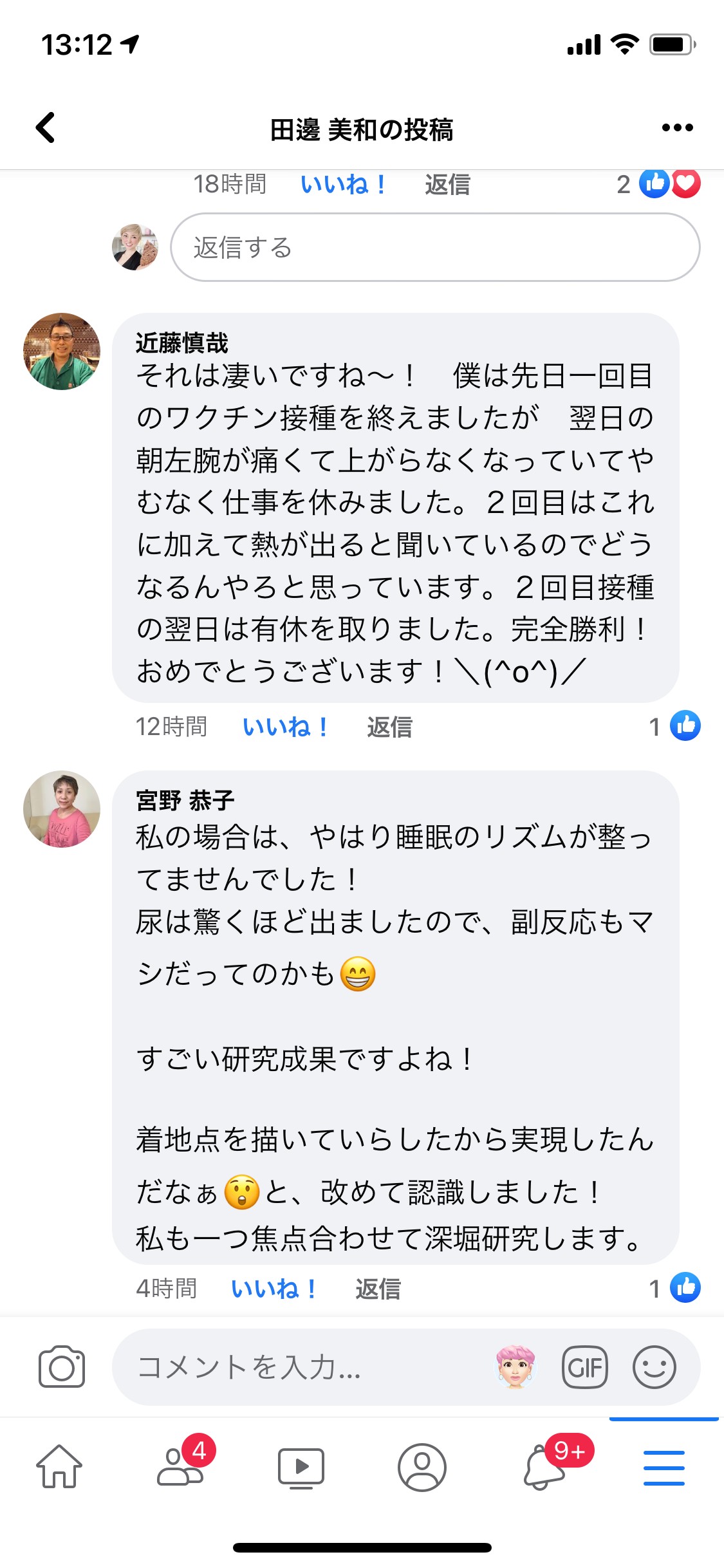This screenshot has height=1568, width=724.
Task: Tap 近藤慎哉's profile picture
Action: point(61,351)
